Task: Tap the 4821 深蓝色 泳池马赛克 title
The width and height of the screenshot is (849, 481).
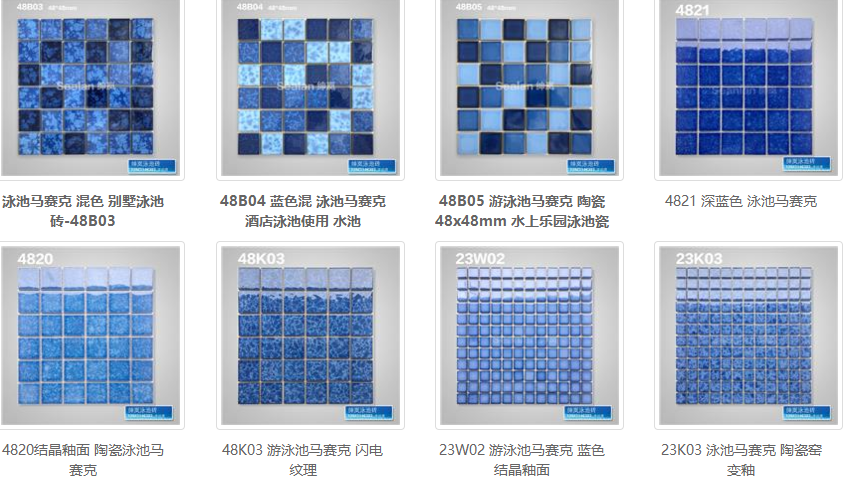Action: (741, 201)
